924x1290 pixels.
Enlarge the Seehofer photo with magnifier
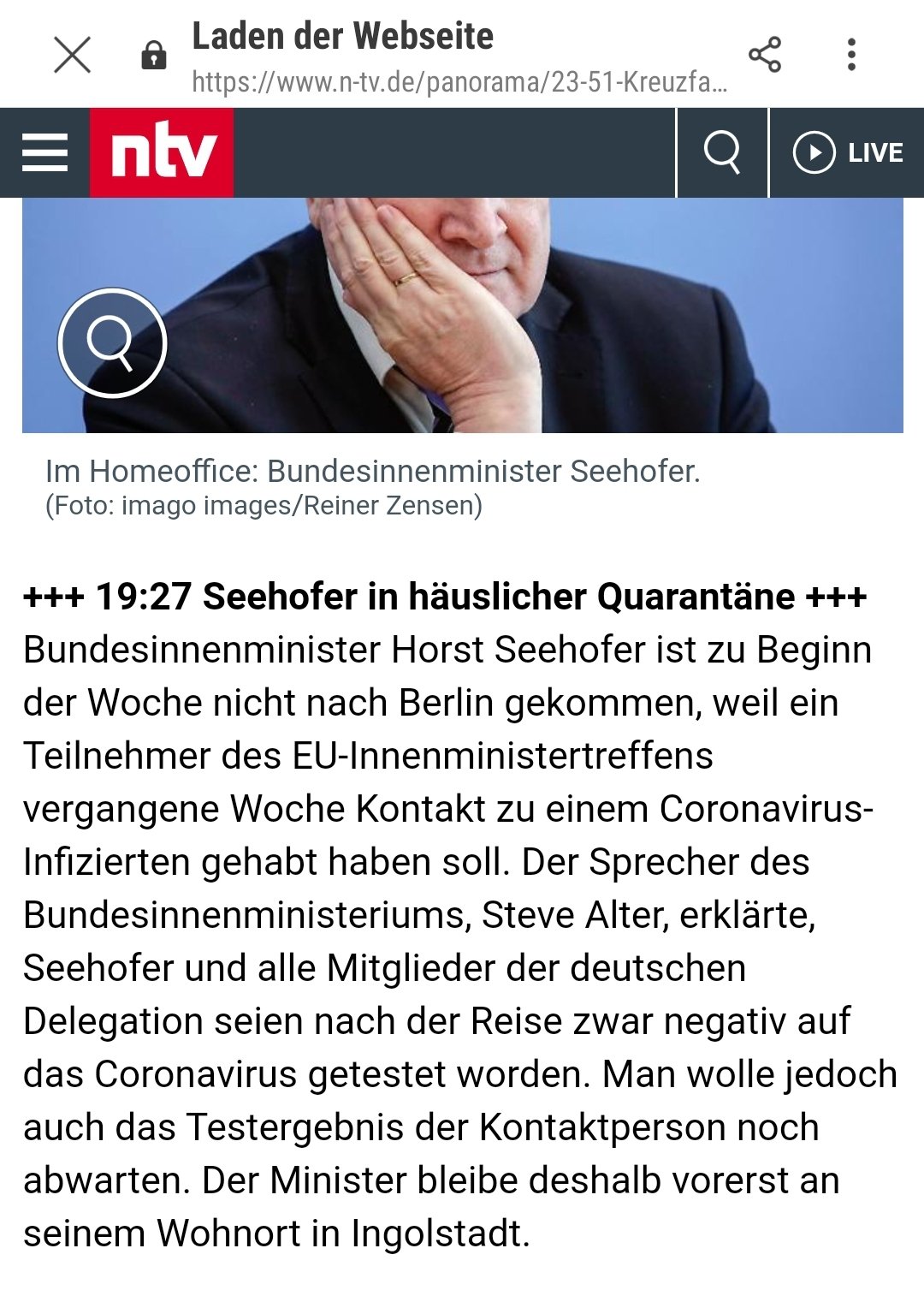112,342
